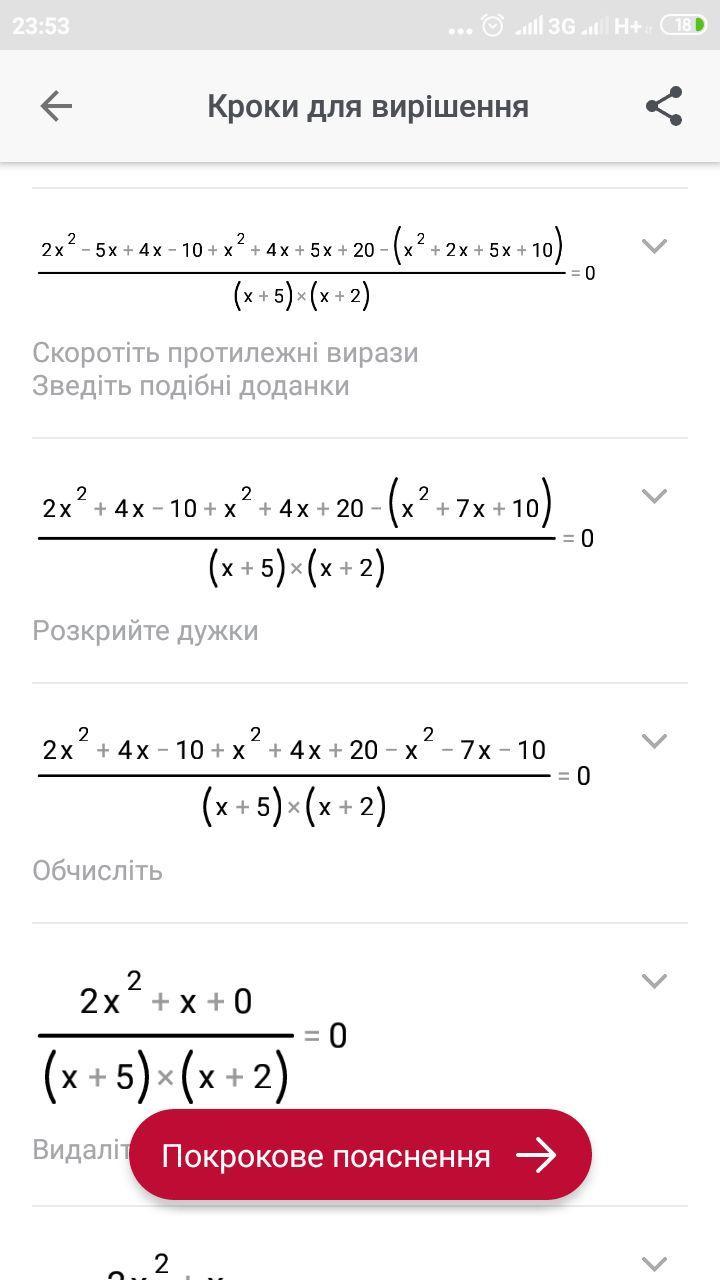This screenshot has height=1280, width=720.
Task: Expand the step Скоротіть протилежні вирази
Action: (654, 246)
